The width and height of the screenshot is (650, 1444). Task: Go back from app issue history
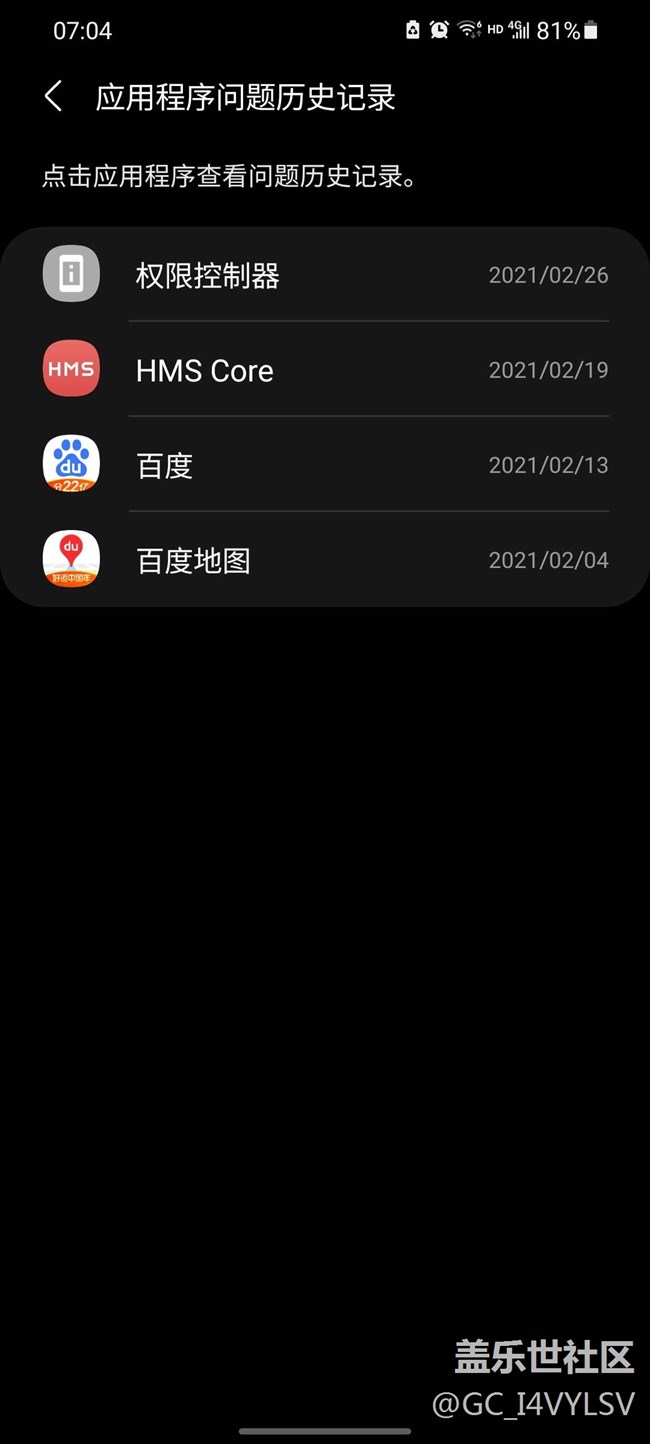point(54,97)
